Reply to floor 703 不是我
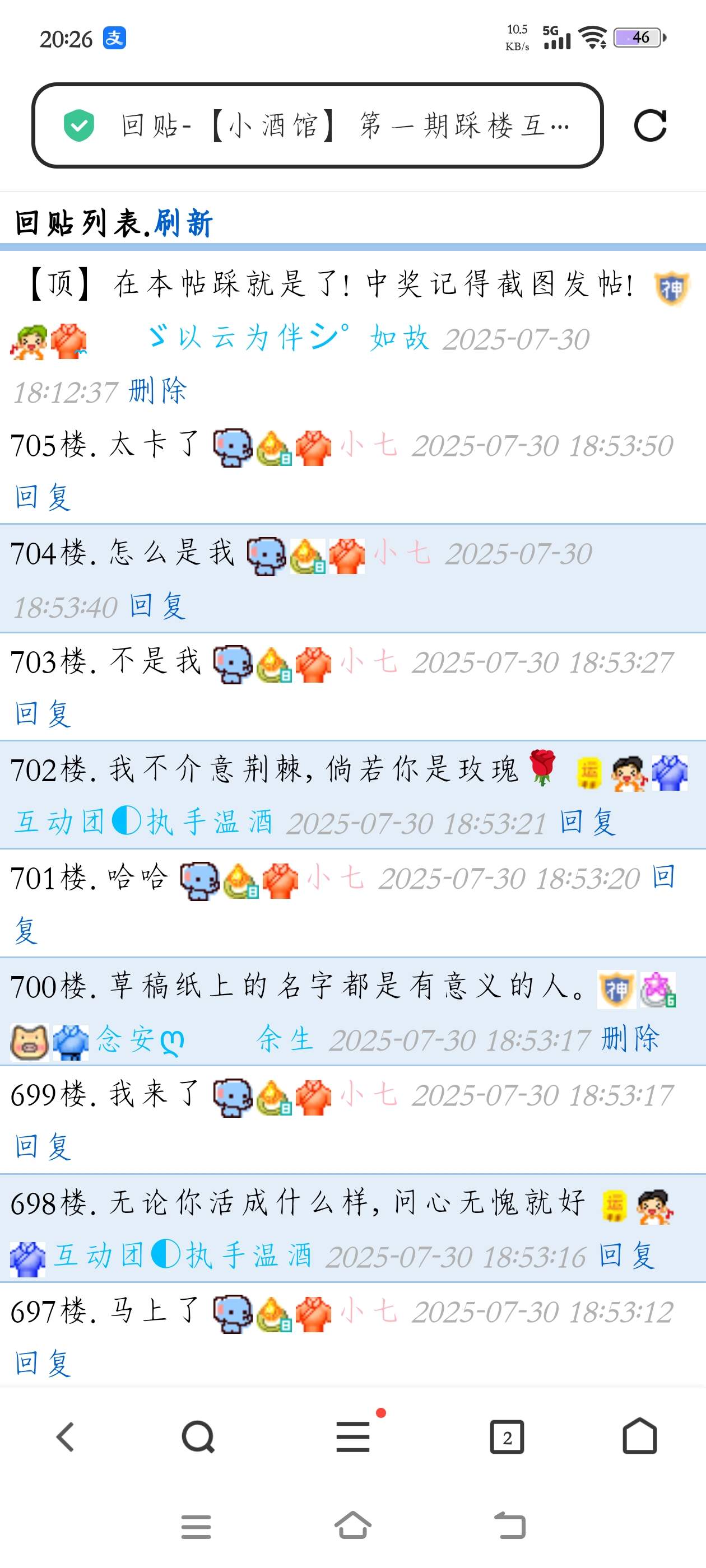706x1568 pixels. tap(43, 714)
